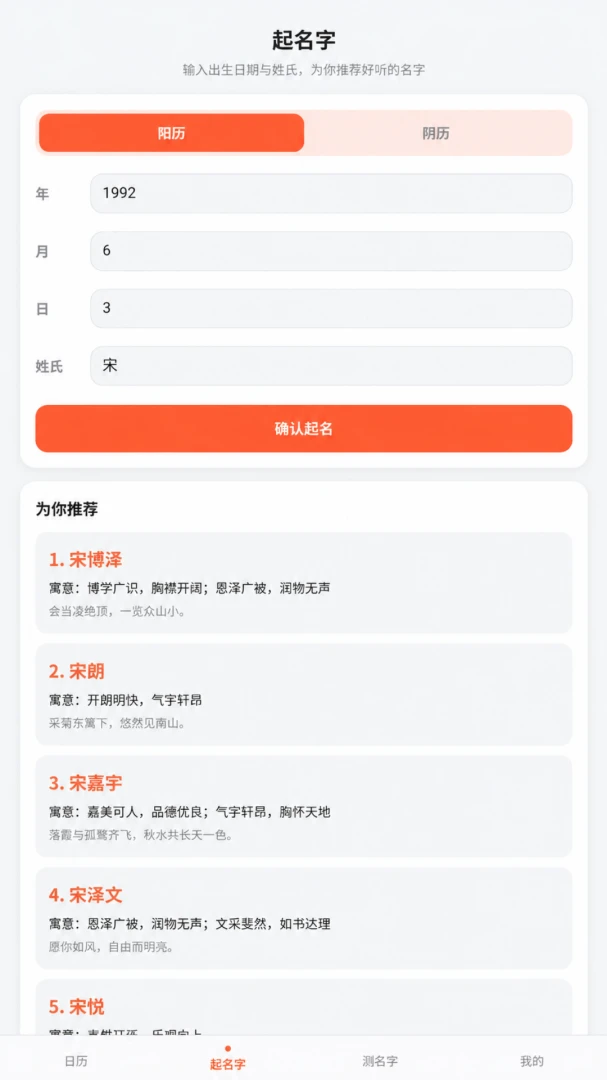Open the 宋博泽 name card
The height and width of the screenshot is (1080, 607).
[304, 583]
